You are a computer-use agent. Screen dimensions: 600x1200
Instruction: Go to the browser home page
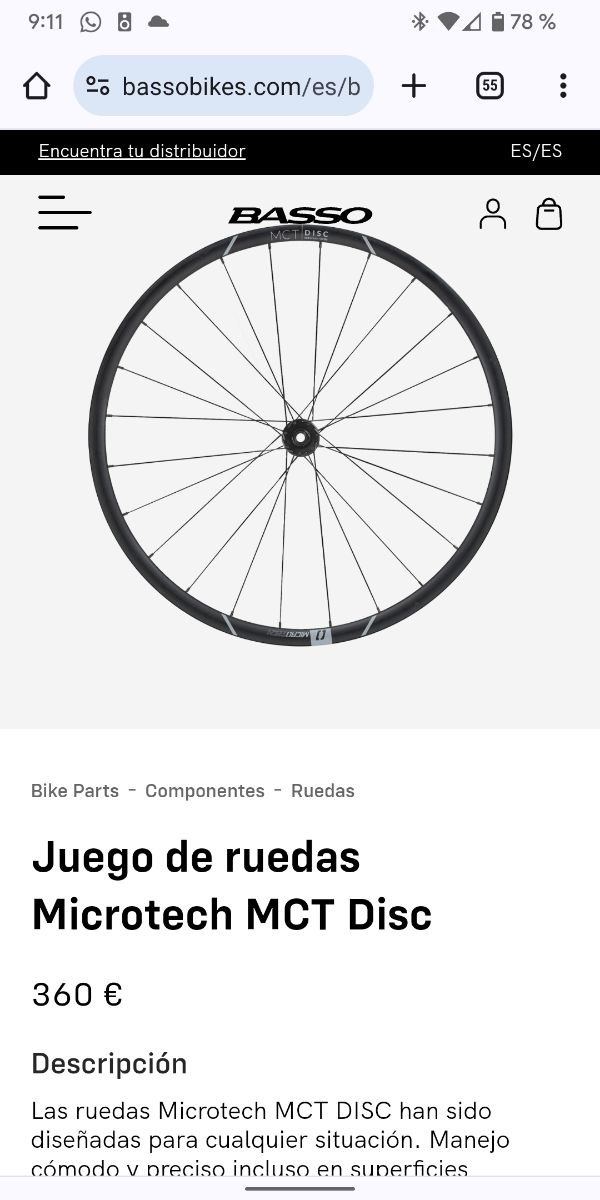coord(37,86)
